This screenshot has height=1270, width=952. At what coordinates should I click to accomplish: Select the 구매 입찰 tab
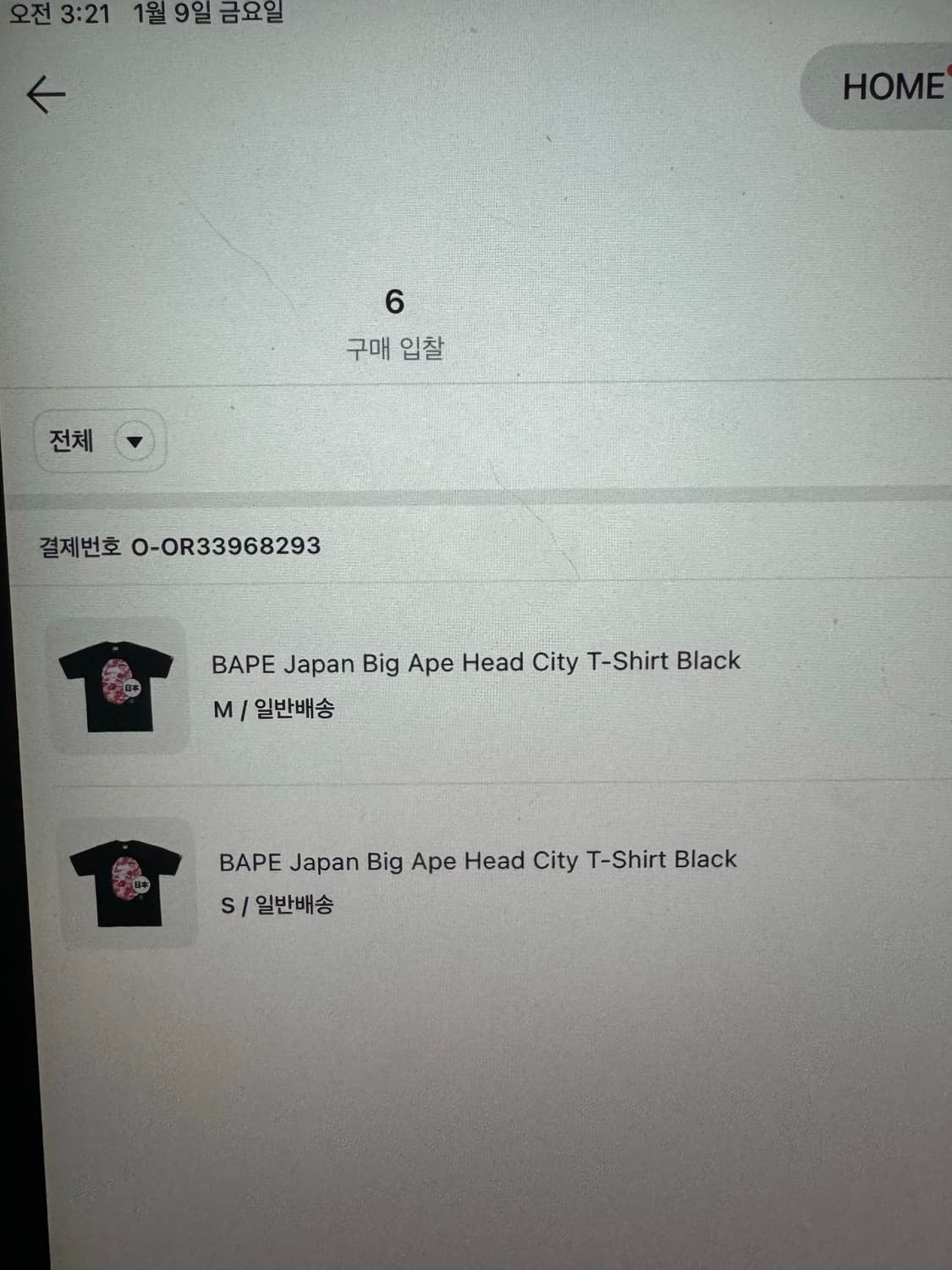click(x=394, y=345)
